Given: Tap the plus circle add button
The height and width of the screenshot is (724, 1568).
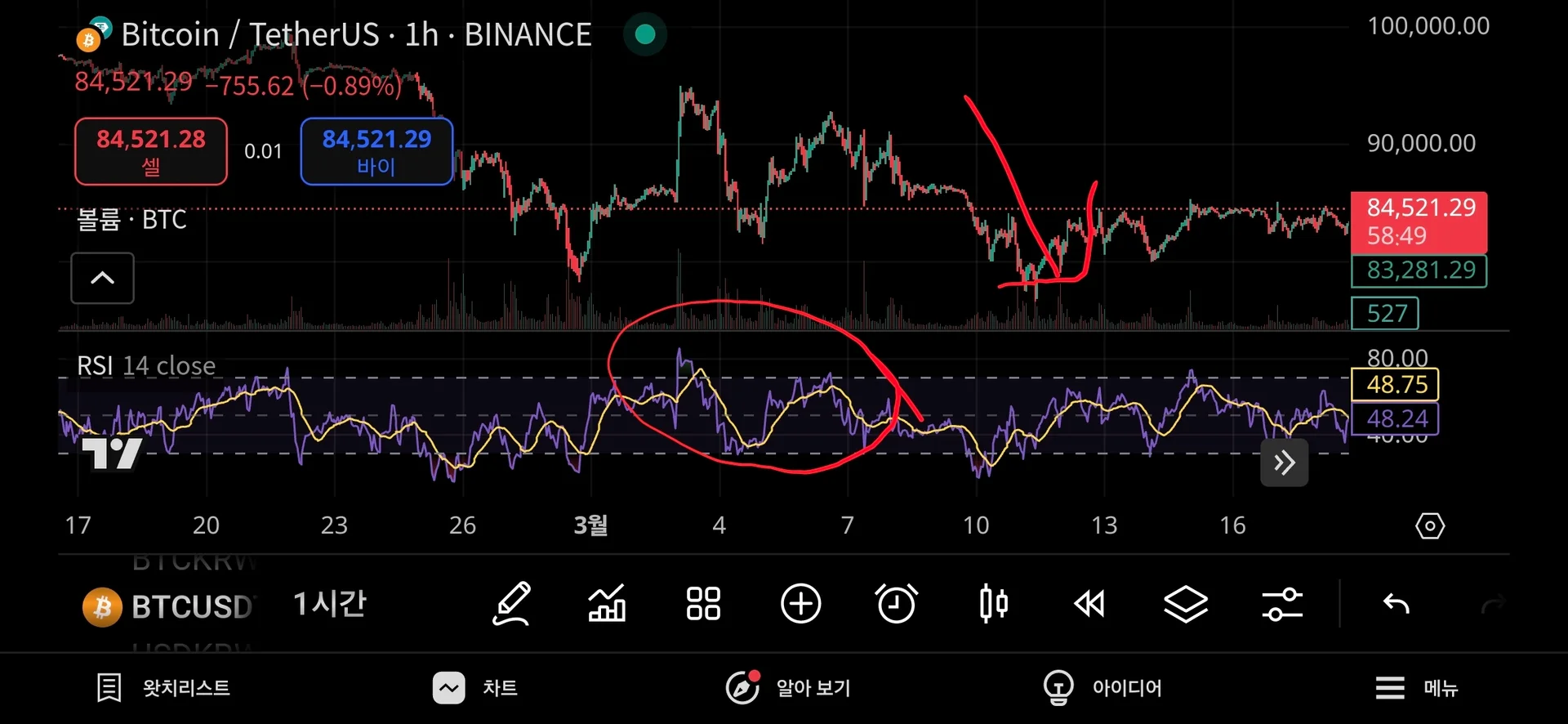Looking at the screenshot, I should tap(800, 605).
